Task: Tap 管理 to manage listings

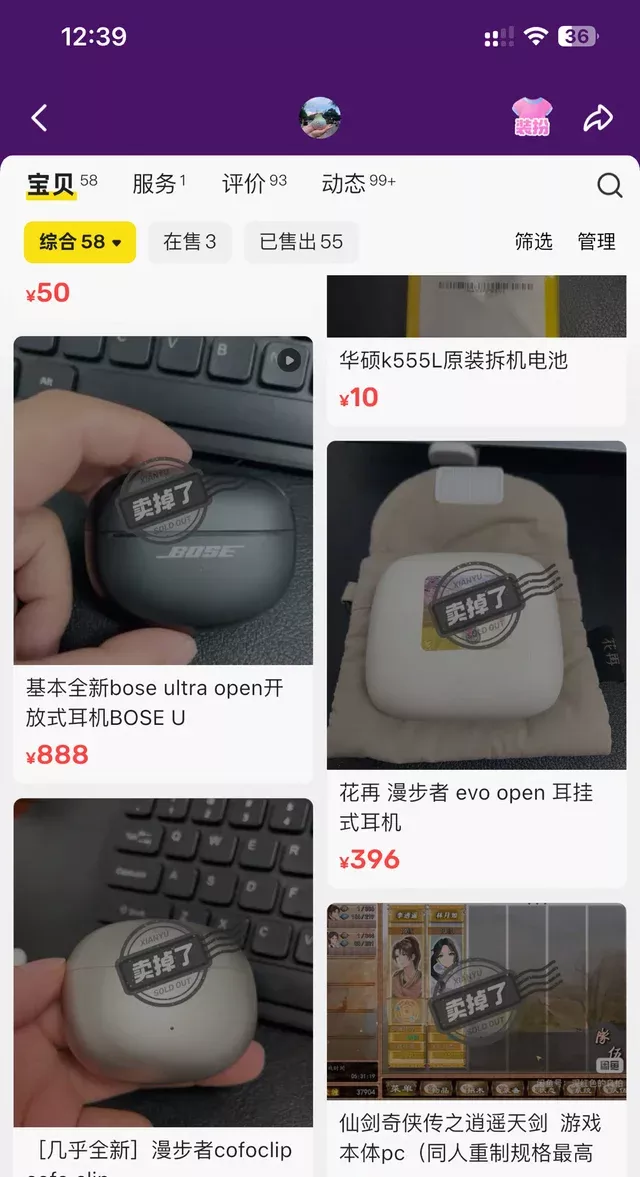Action: coord(596,242)
